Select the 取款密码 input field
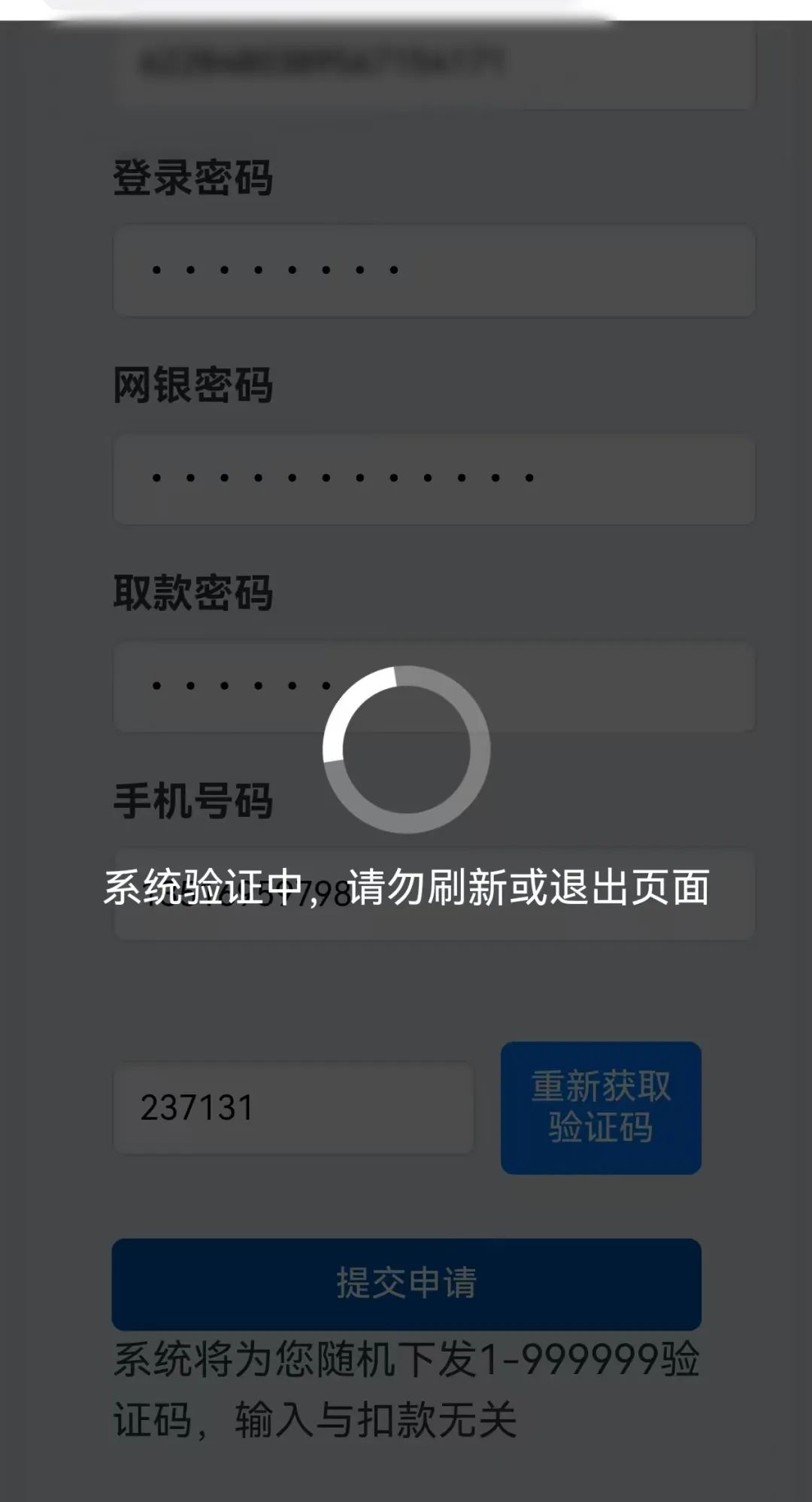This screenshot has width=812, height=1502. tap(434, 686)
